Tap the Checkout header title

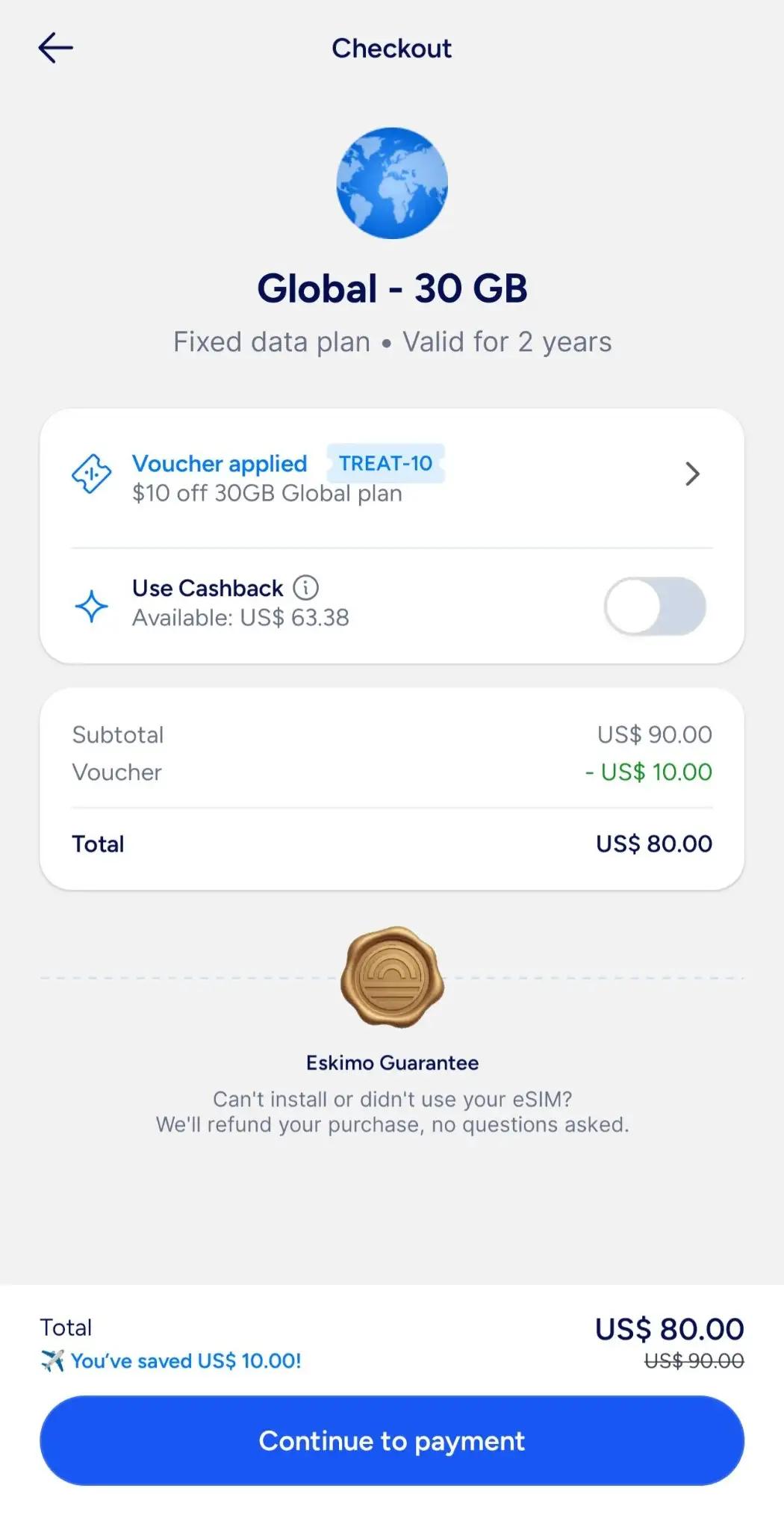coord(391,48)
